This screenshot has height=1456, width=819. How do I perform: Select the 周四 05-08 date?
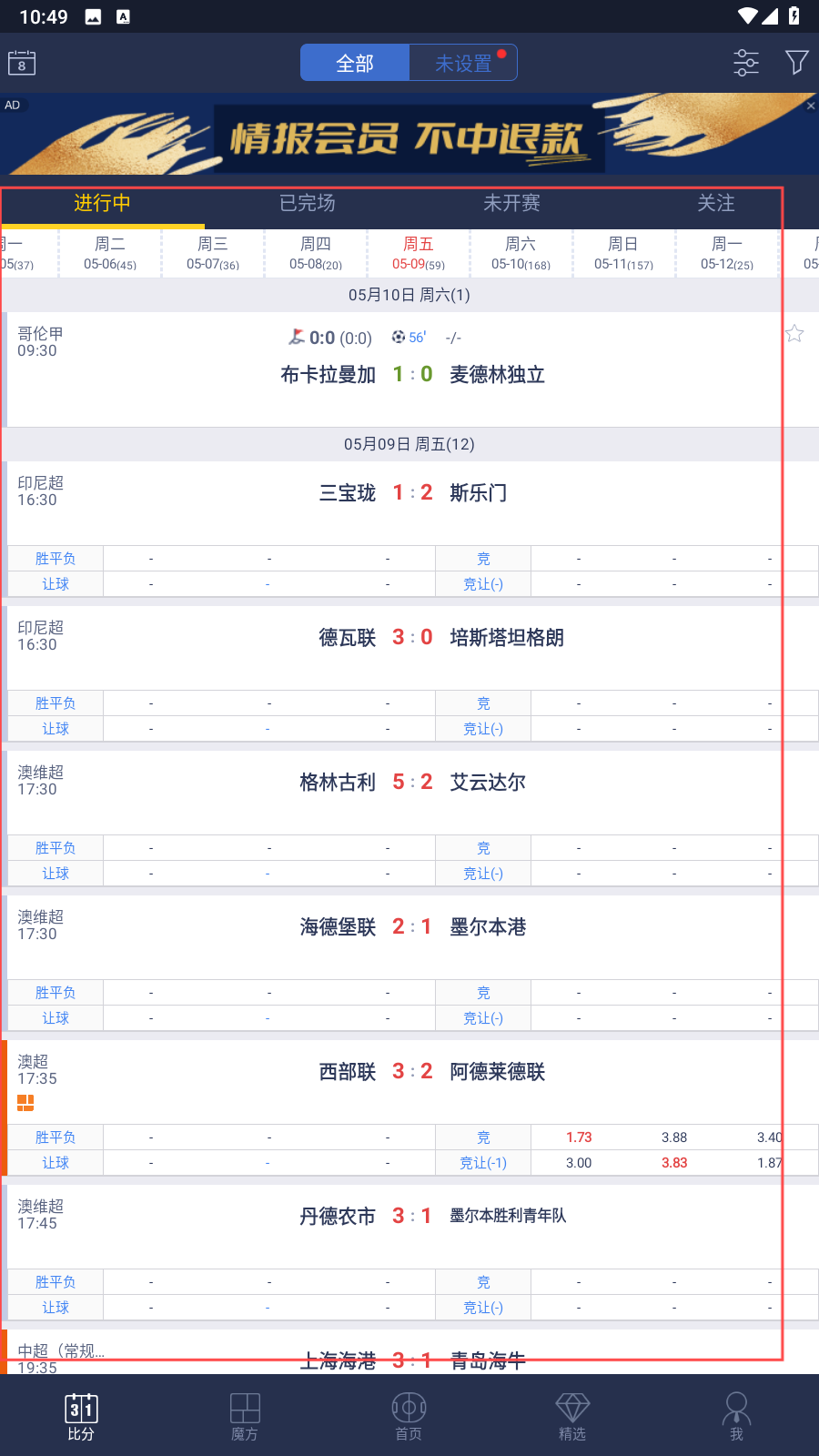[316, 253]
